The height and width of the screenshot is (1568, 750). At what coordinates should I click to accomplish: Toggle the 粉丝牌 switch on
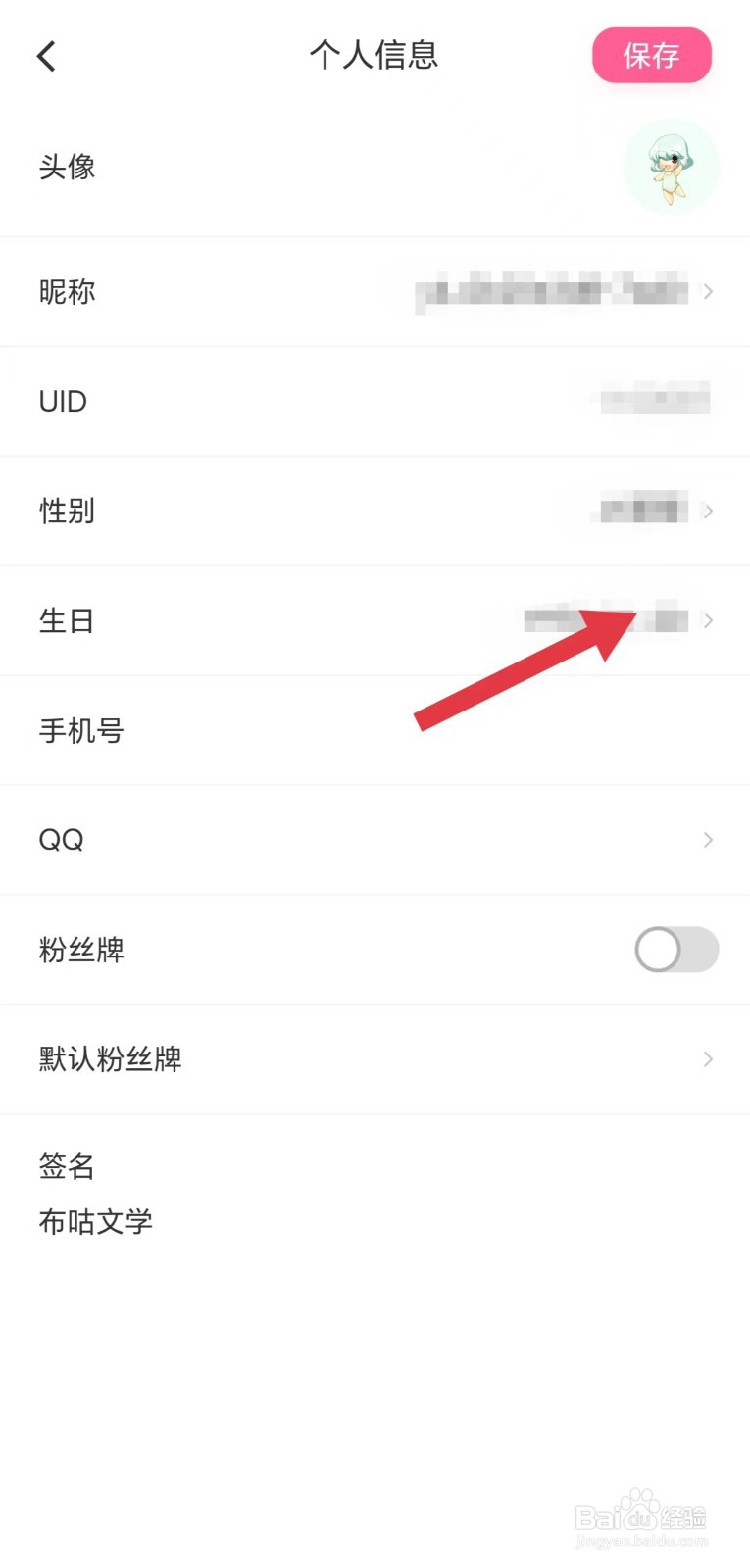click(675, 950)
